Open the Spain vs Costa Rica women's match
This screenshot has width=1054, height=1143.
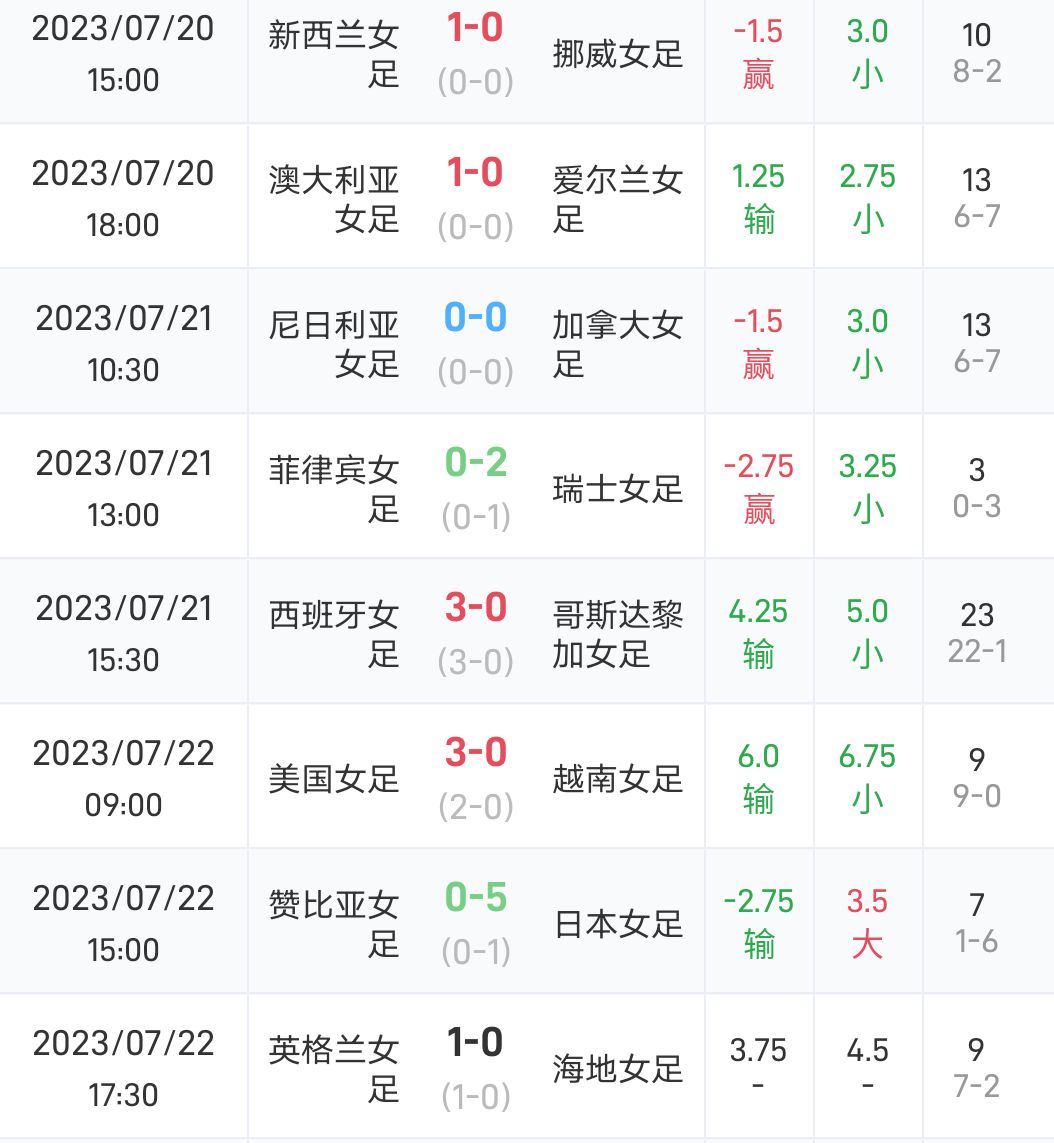pyautogui.click(x=476, y=631)
